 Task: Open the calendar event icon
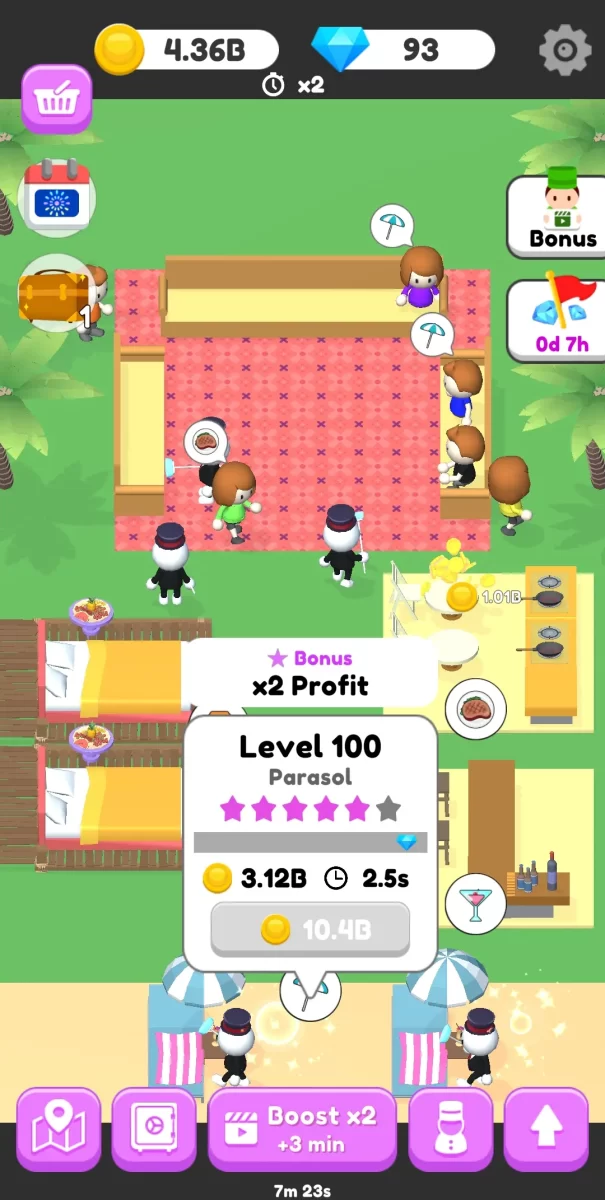tap(57, 198)
